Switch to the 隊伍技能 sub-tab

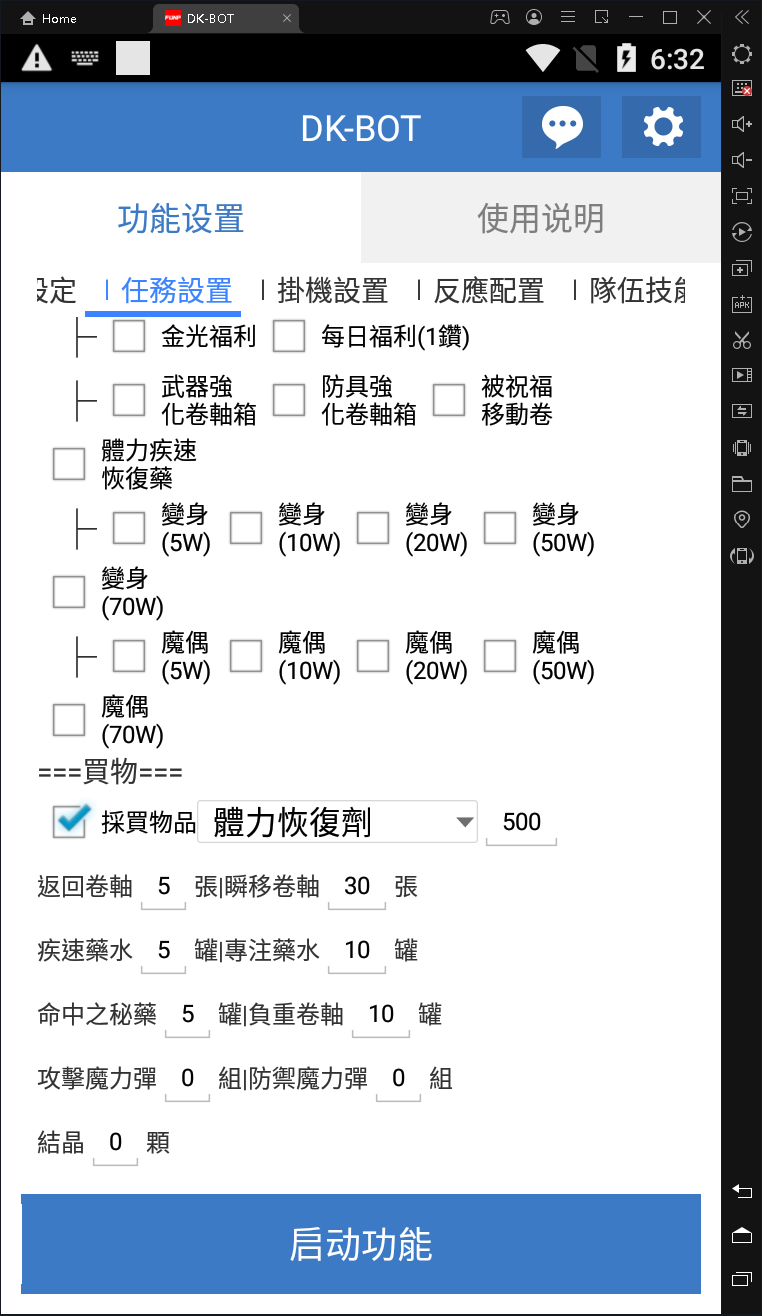tap(638, 291)
